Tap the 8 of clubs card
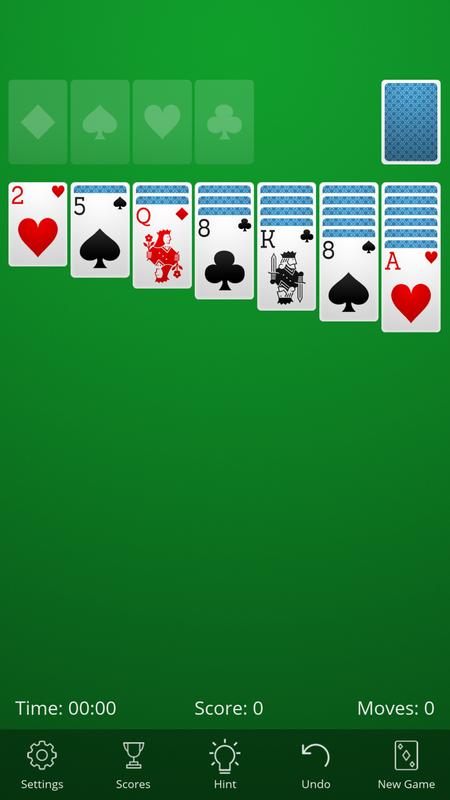 (x=224, y=257)
